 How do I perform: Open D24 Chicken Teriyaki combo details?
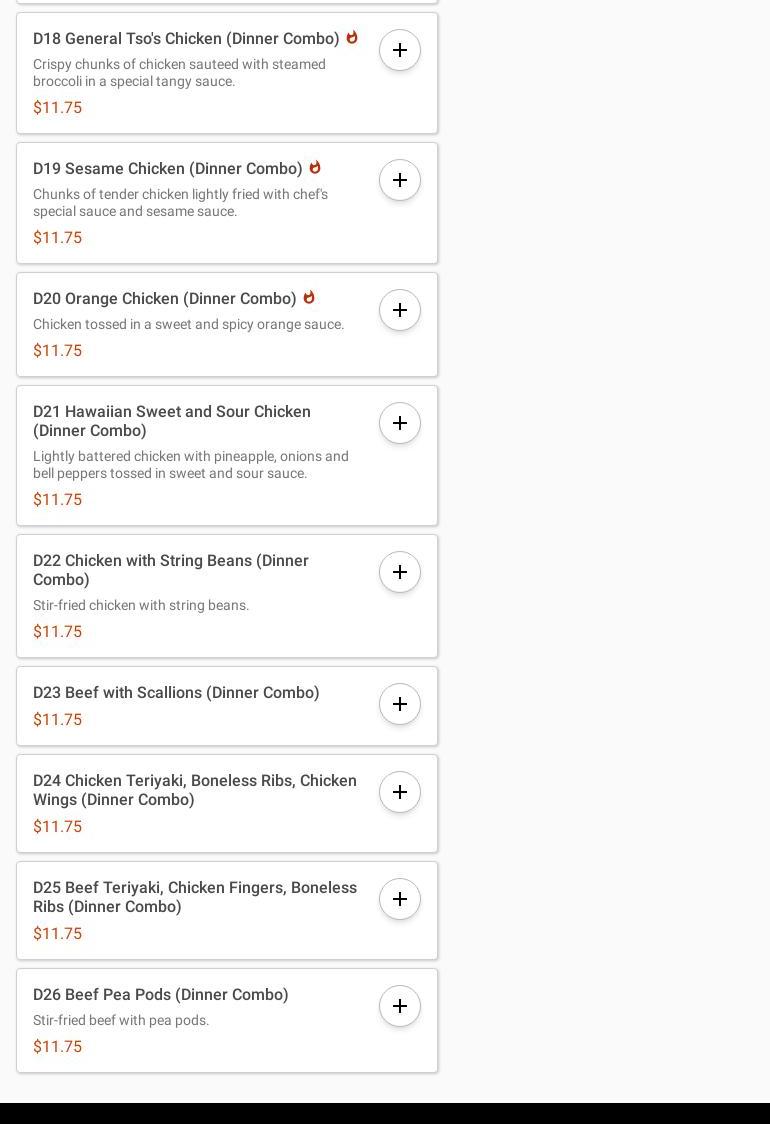195,790
